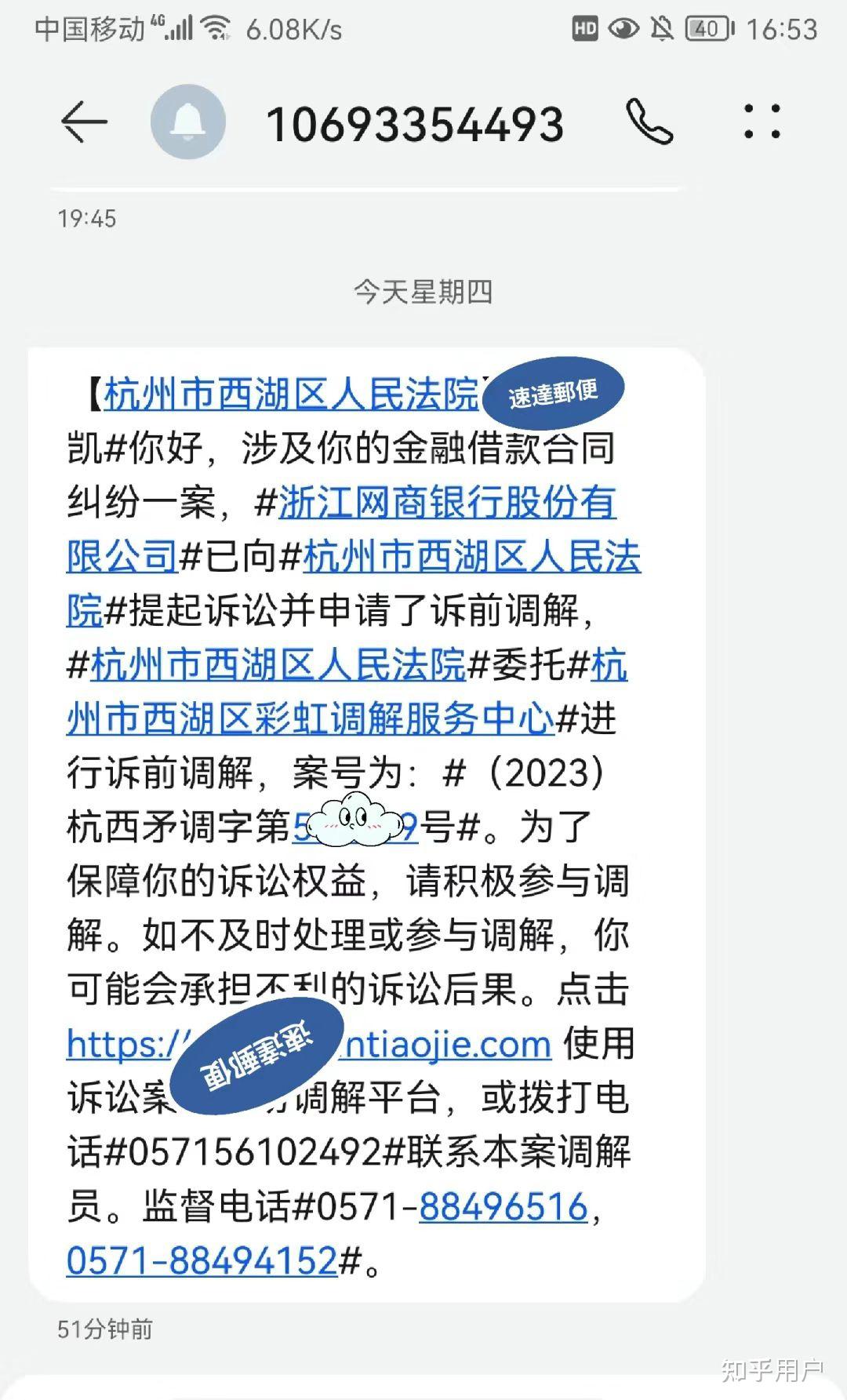Tap the back arrow to return
This screenshot has width=847, height=1400.
[84, 122]
